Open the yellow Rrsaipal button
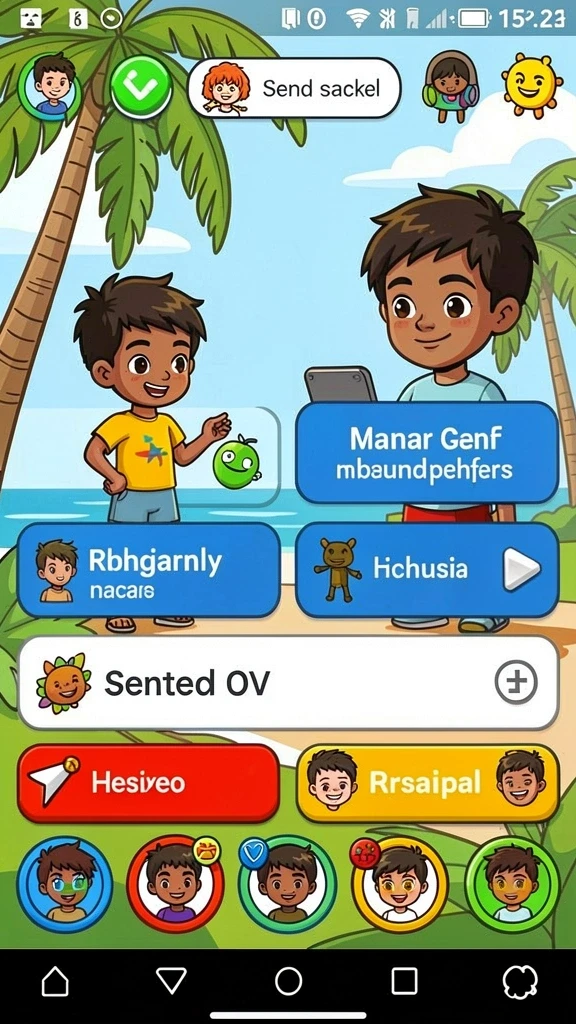The width and height of the screenshot is (576, 1024). tap(428, 782)
